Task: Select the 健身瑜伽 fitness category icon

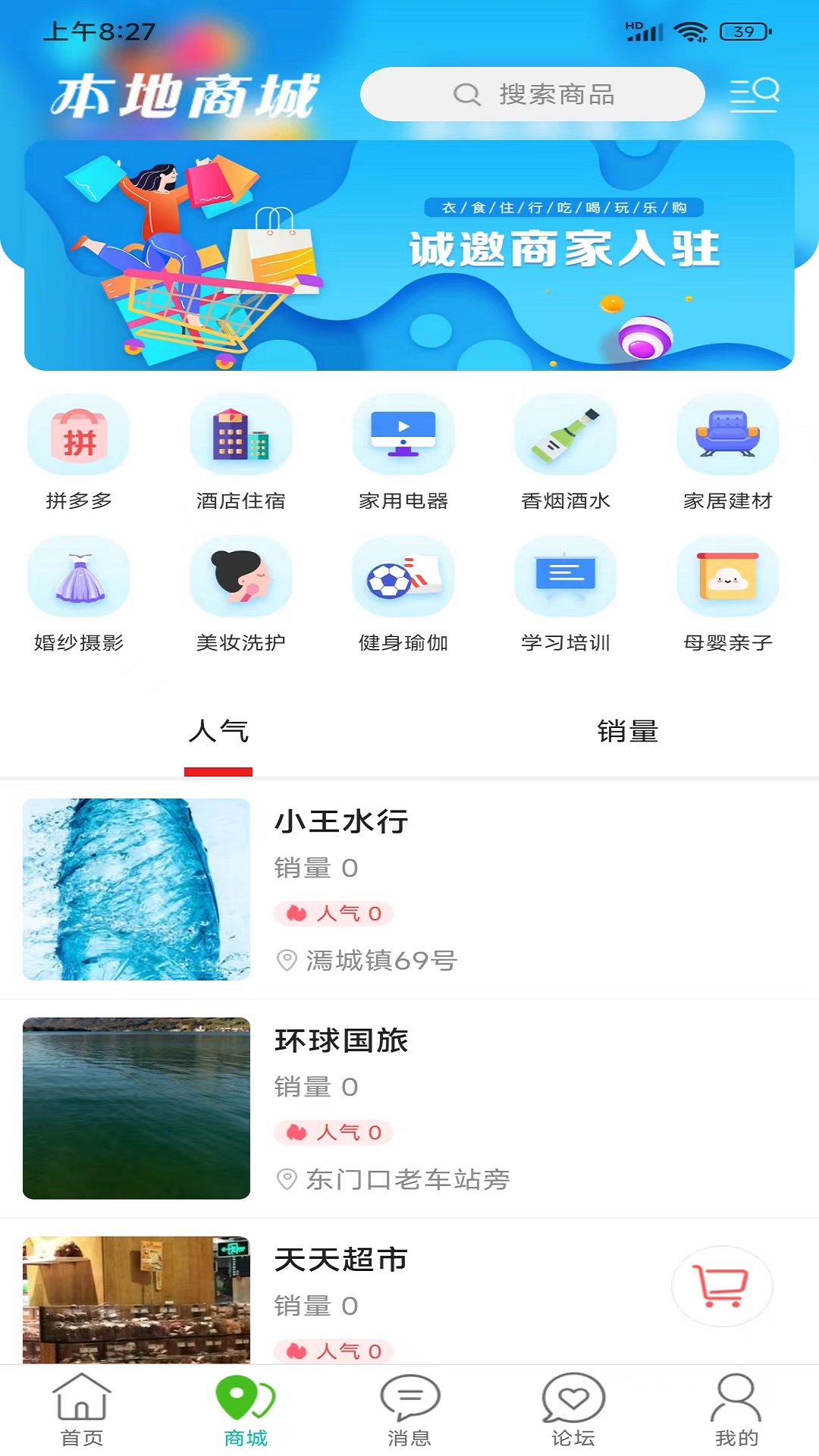Action: pyautogui.click(x=403, y=576)
